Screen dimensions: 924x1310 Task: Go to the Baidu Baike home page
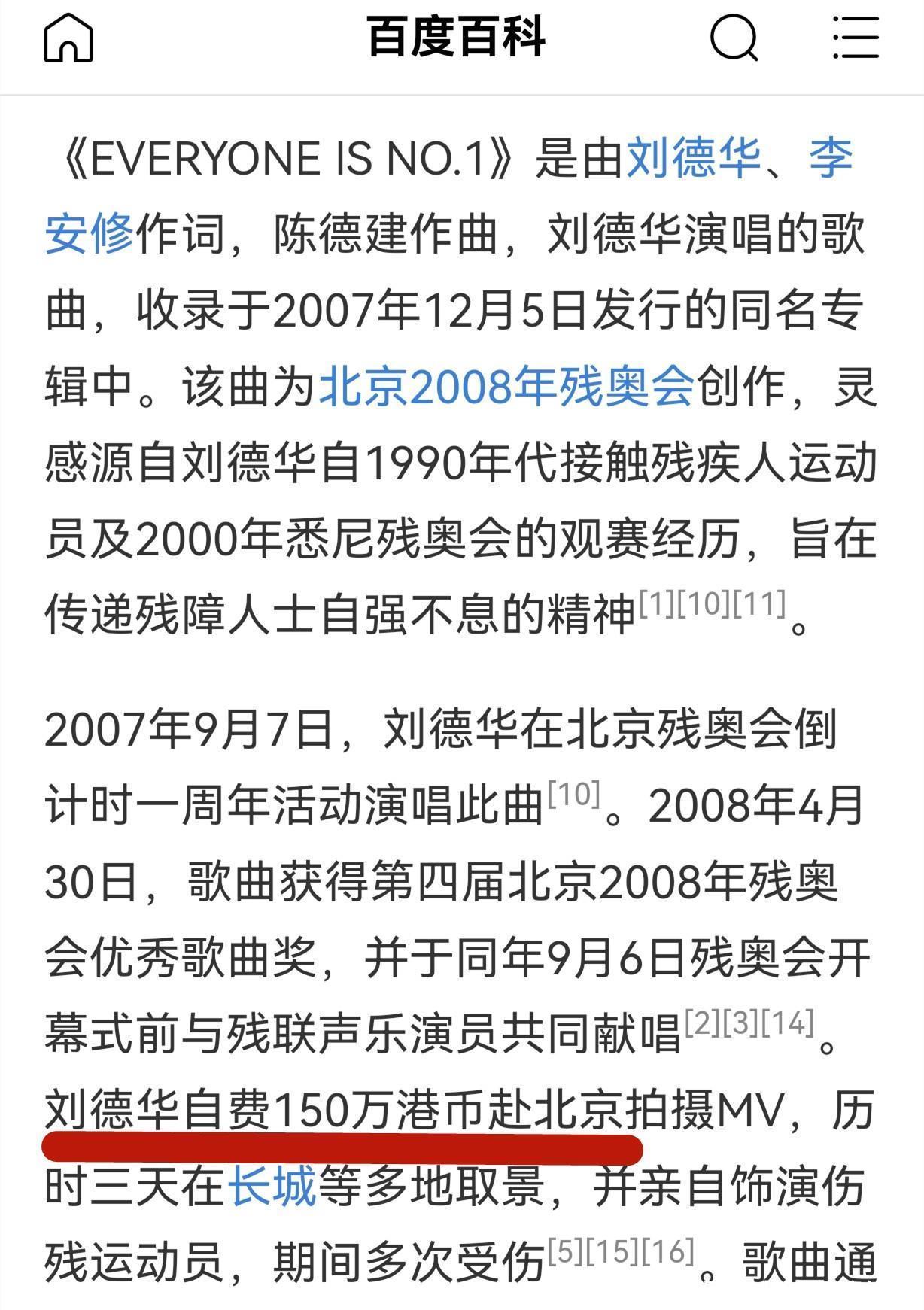[x=68, y=38]
